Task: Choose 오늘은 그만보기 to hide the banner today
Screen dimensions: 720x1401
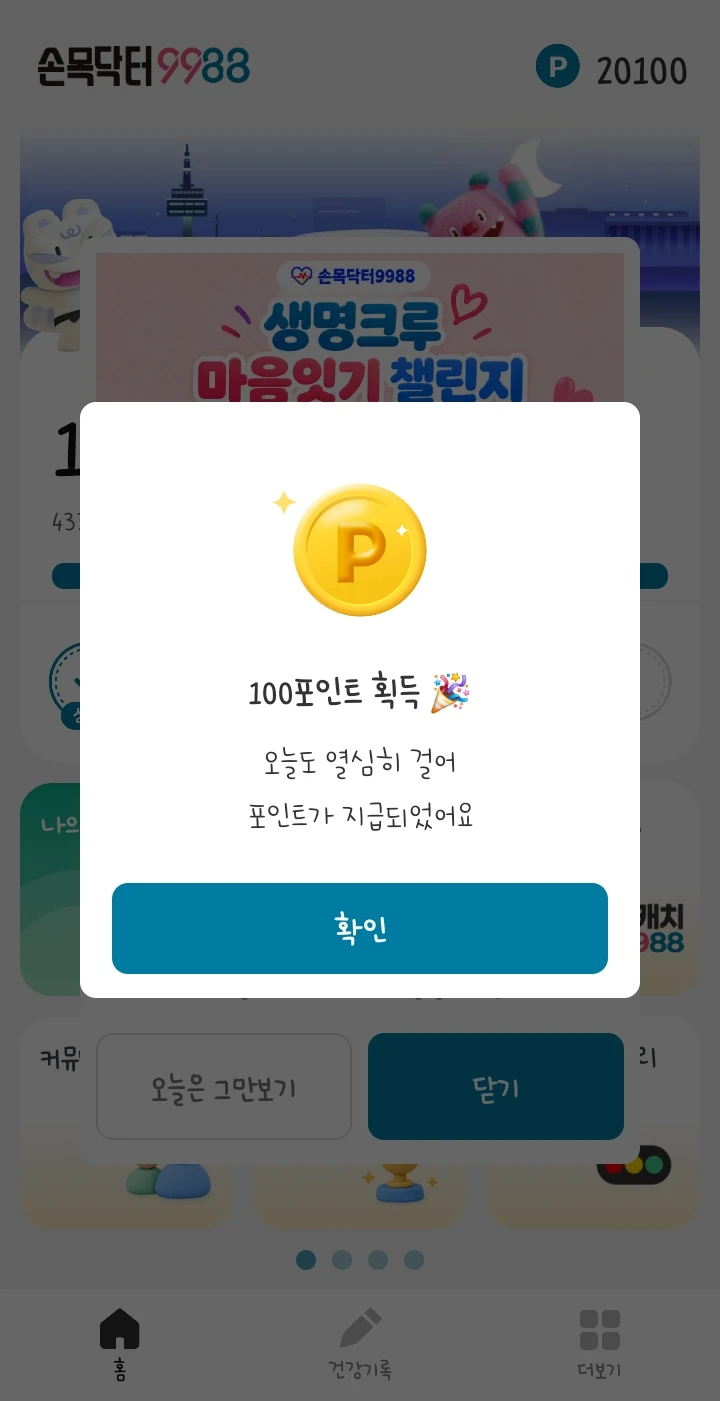Action: (x=224, y=1087)
